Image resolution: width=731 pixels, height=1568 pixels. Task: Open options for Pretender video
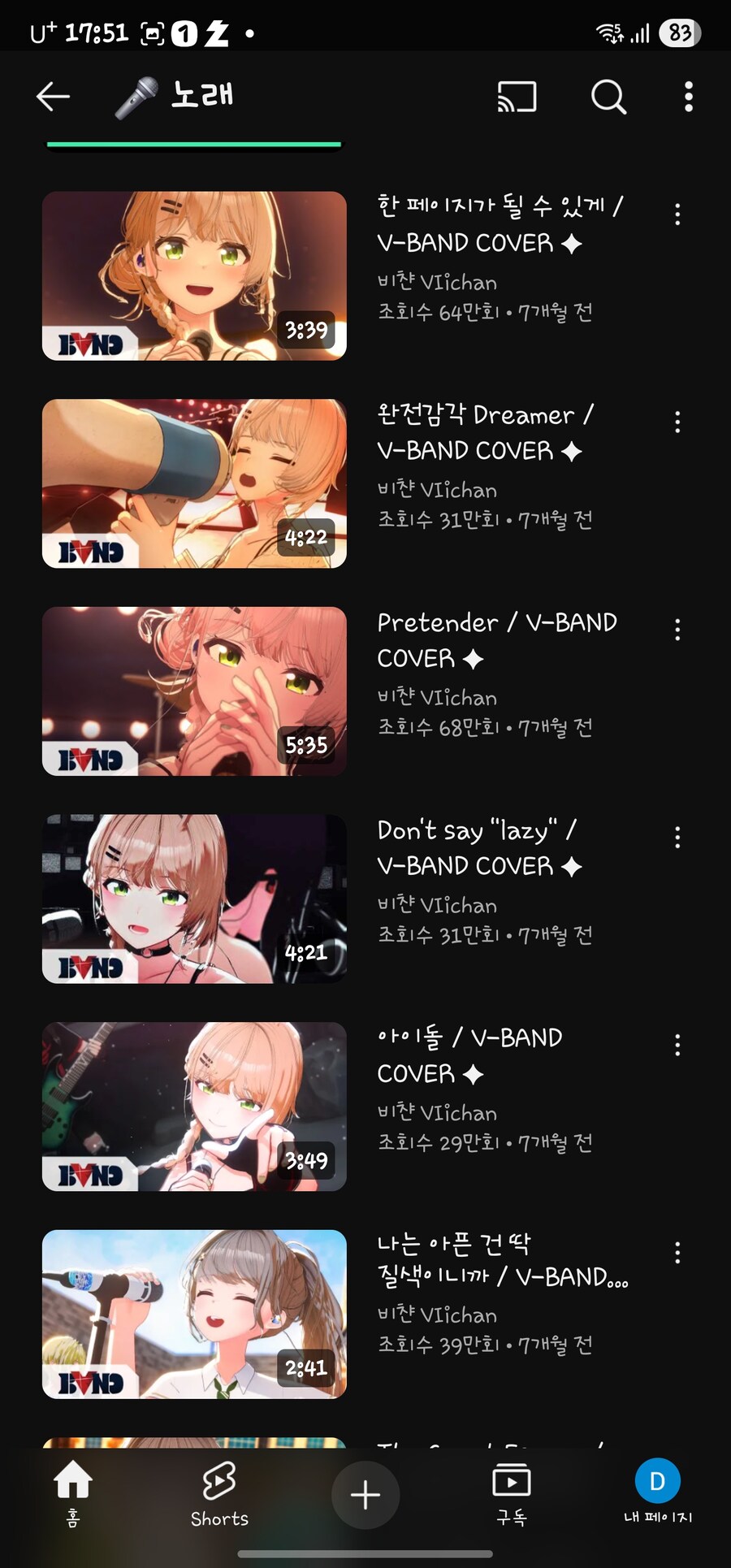677,630
